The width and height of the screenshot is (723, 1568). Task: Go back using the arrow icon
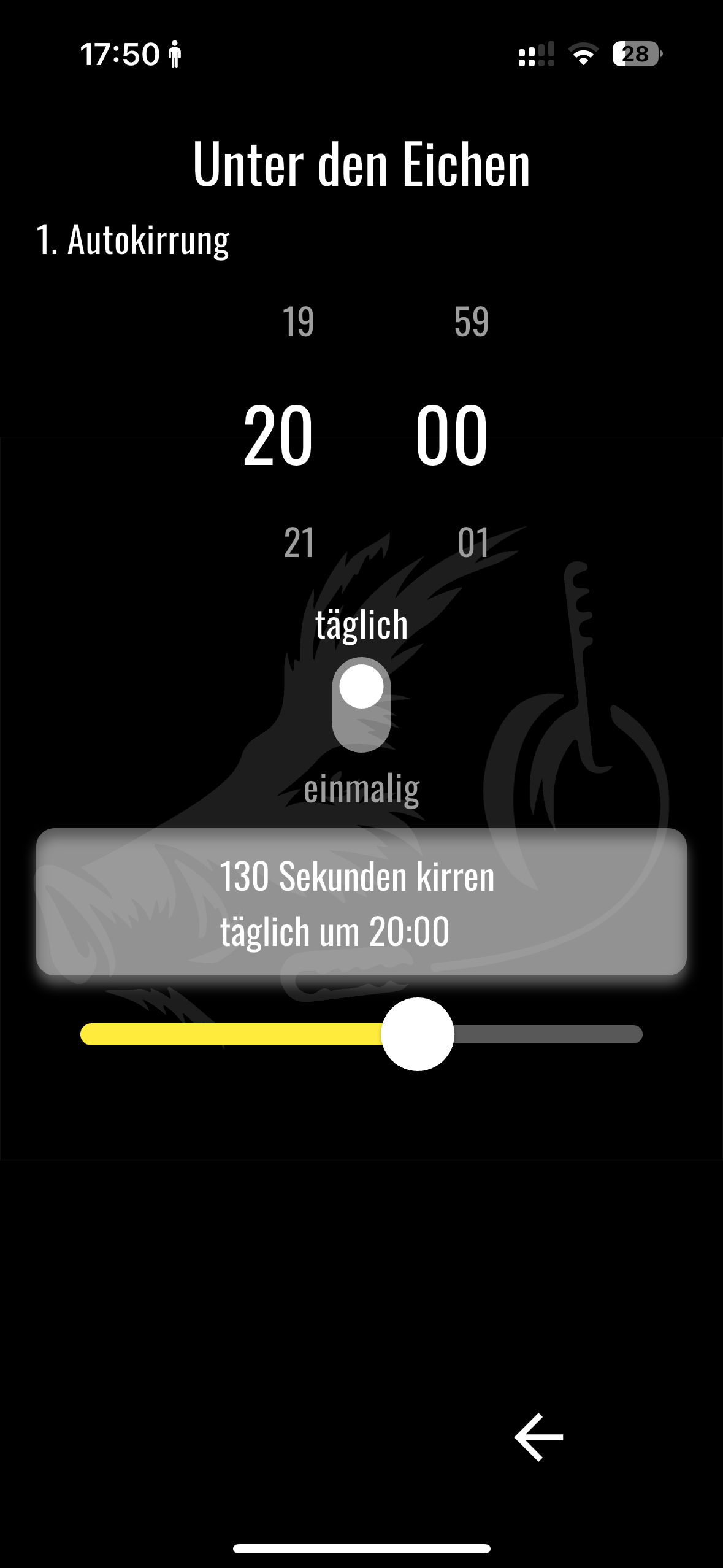coord(538,1437)
